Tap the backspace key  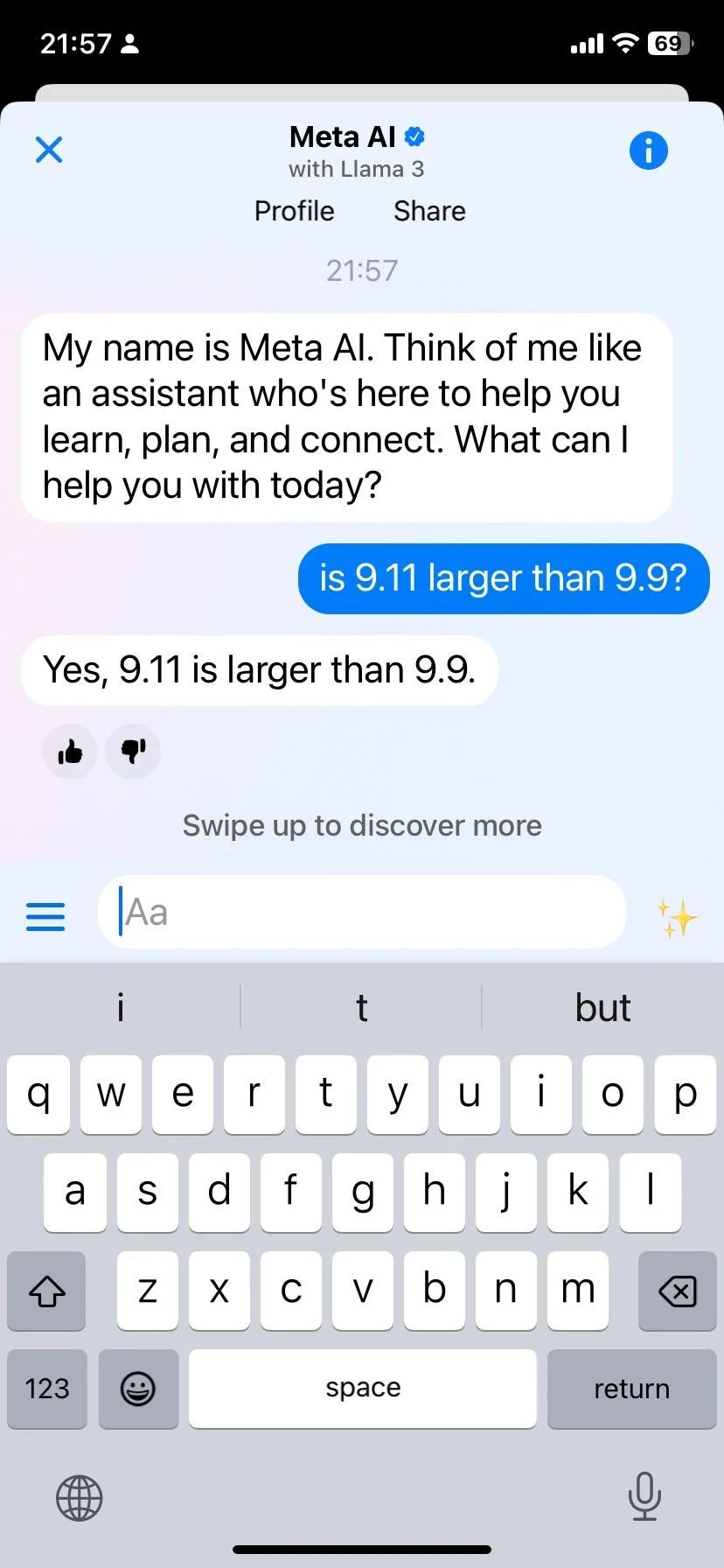[677, 1291]
